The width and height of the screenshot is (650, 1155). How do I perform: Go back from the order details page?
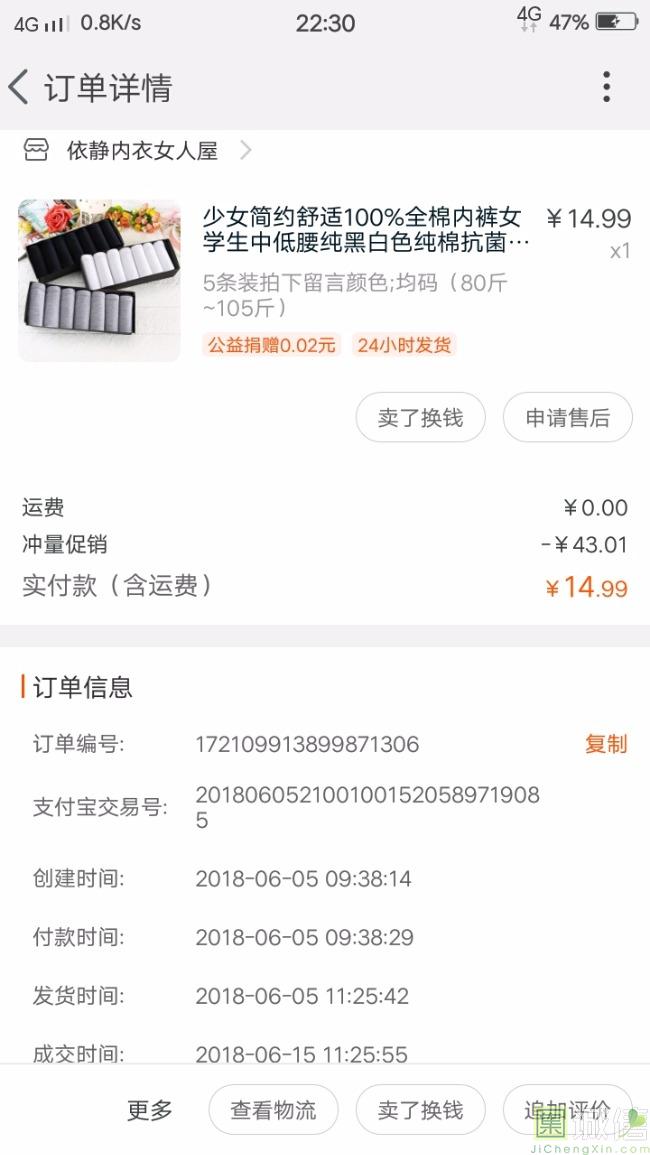pos(20,88)
